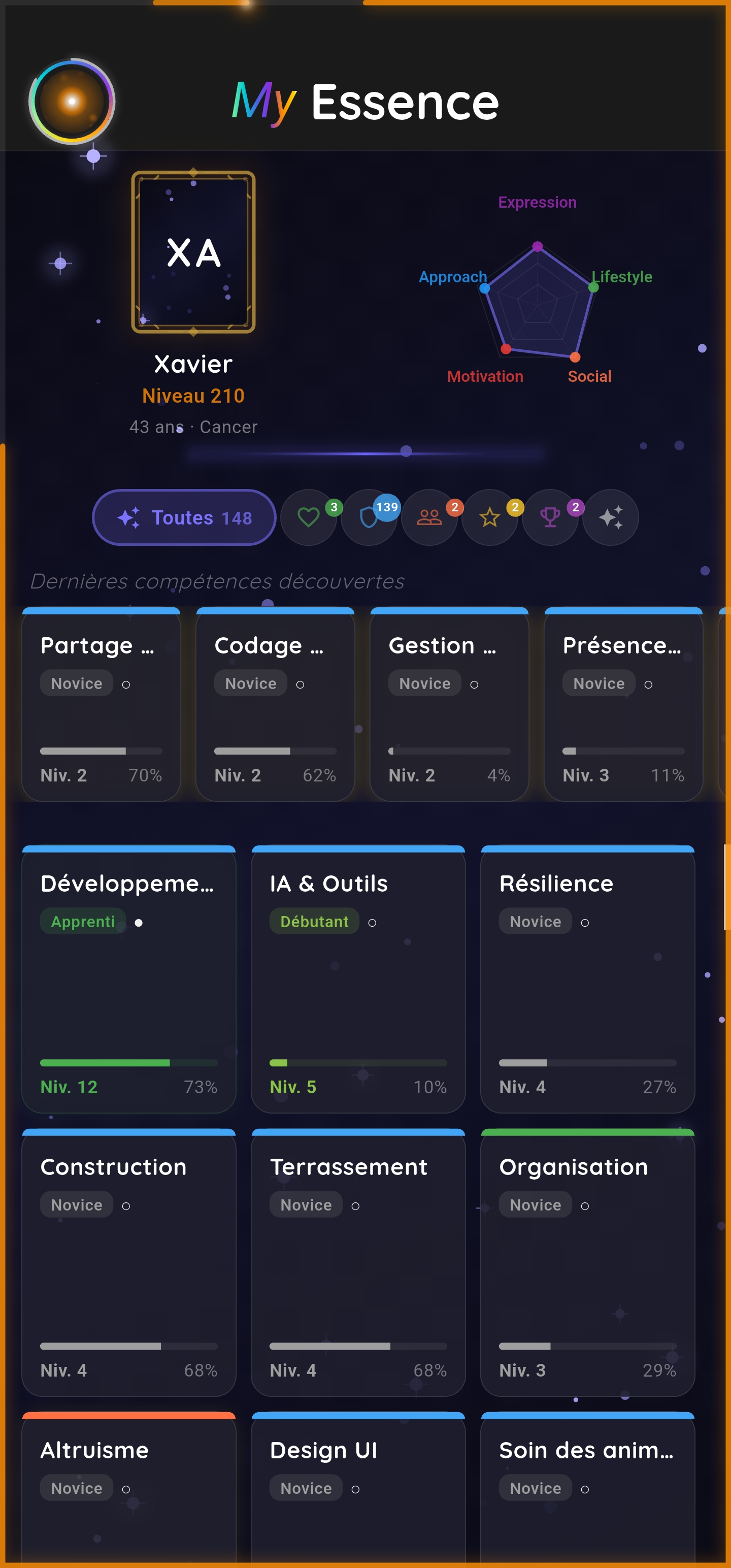
Task: Filter skills by the shield category
Action: [369, 517]
